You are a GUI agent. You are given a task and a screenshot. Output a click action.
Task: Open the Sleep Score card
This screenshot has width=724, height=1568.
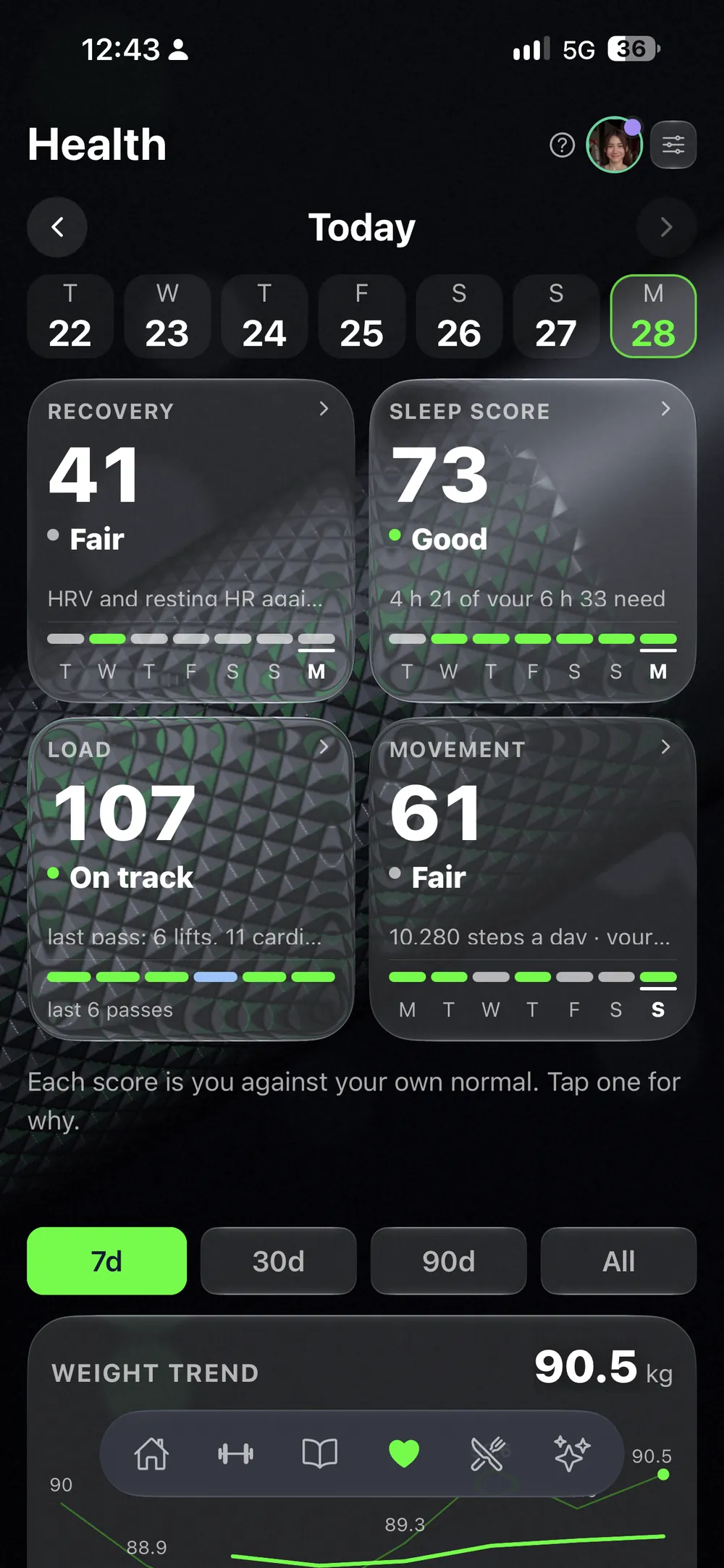tap(533, 541)
